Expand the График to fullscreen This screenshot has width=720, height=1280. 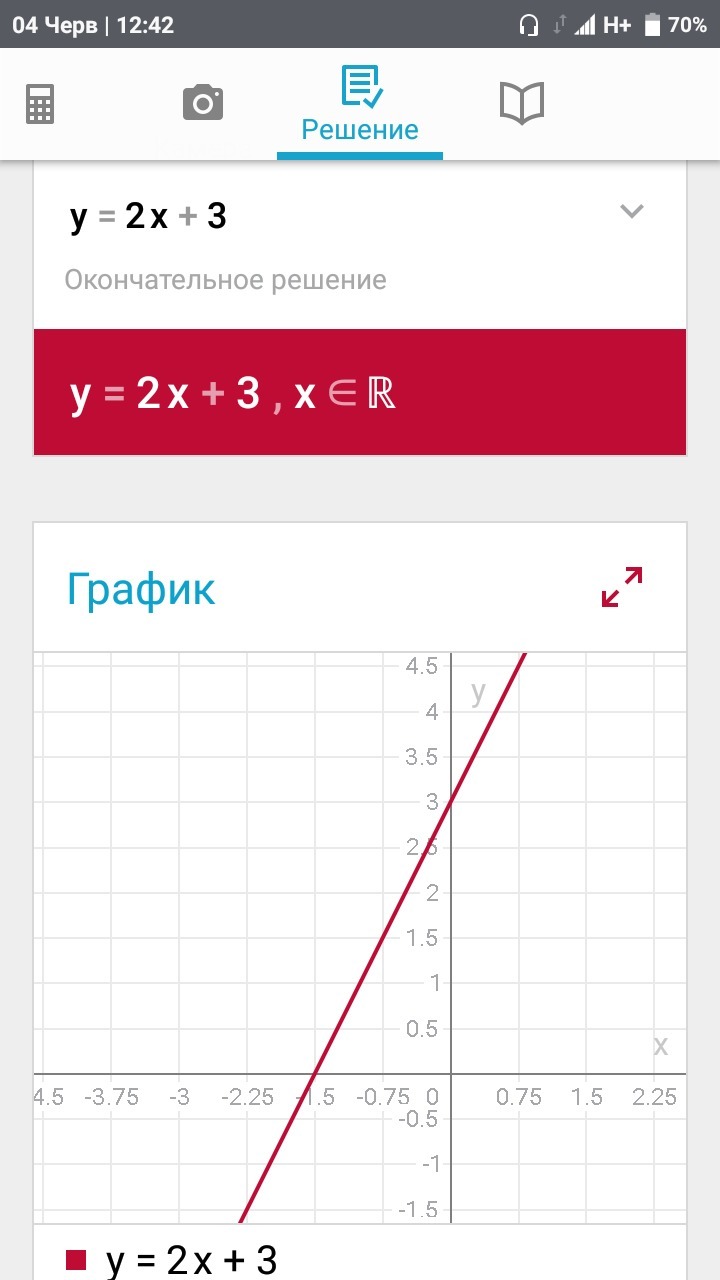pyautogui.click(x=621, y=587)
